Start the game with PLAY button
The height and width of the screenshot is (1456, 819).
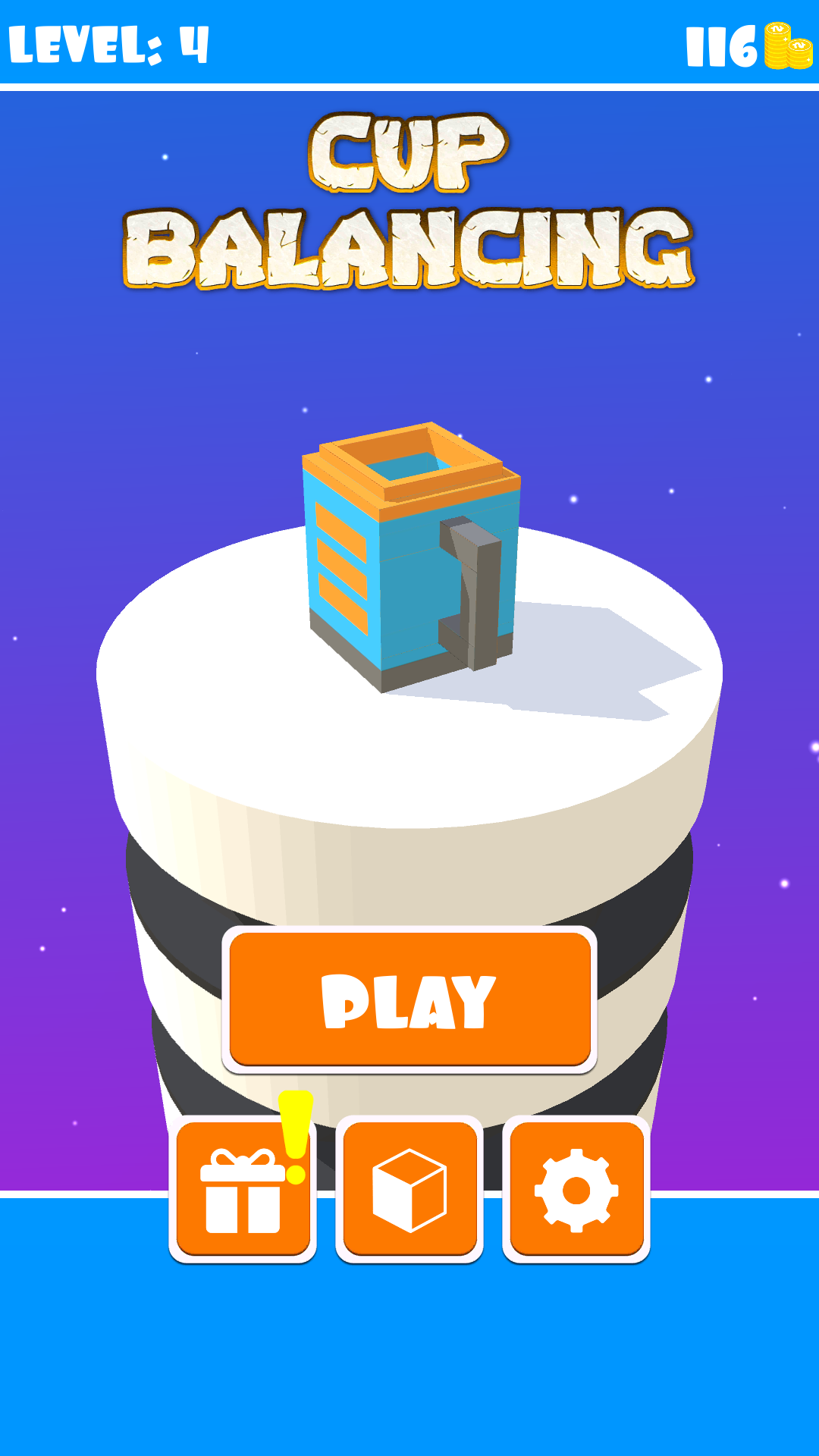[x=409, y=999]
